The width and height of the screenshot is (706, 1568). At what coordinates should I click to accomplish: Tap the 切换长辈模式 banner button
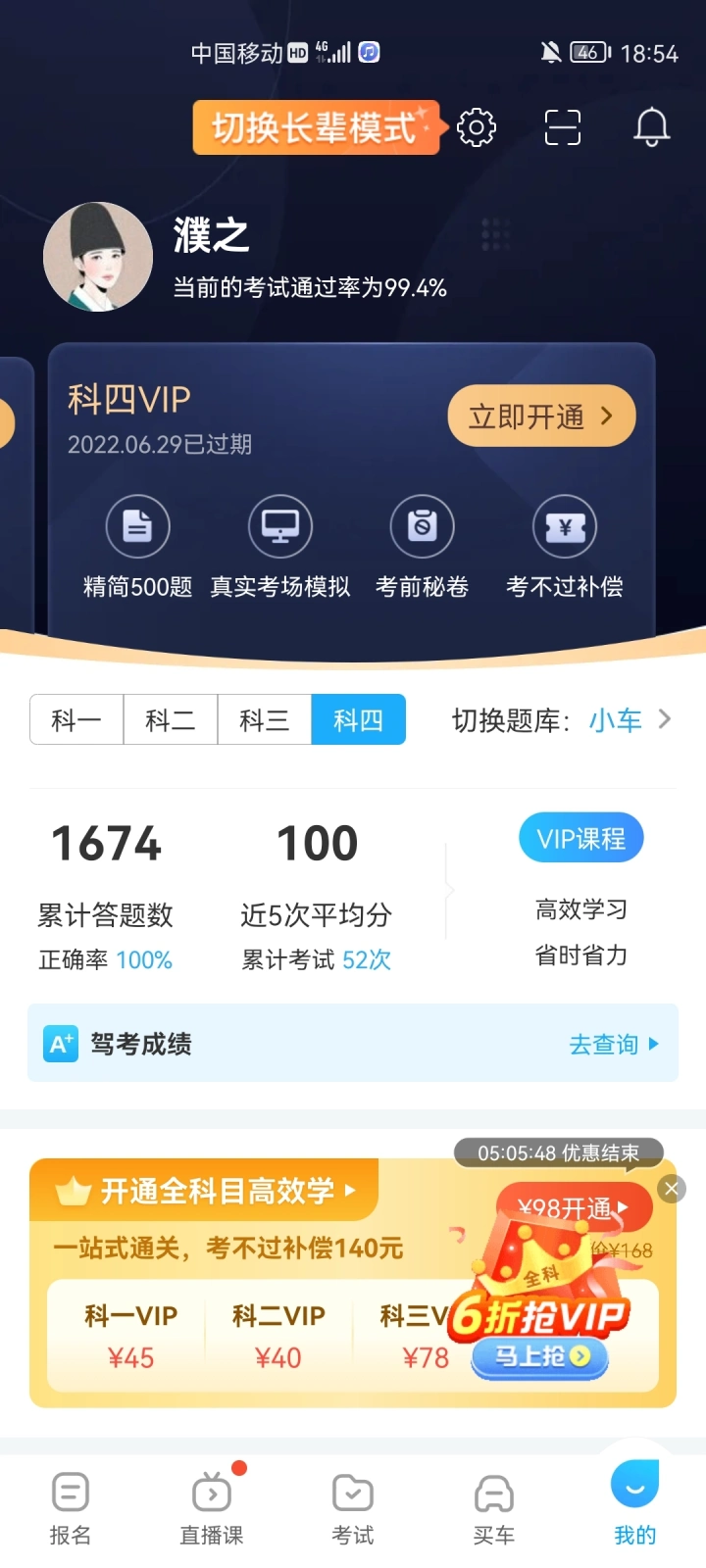coord(315,127)
